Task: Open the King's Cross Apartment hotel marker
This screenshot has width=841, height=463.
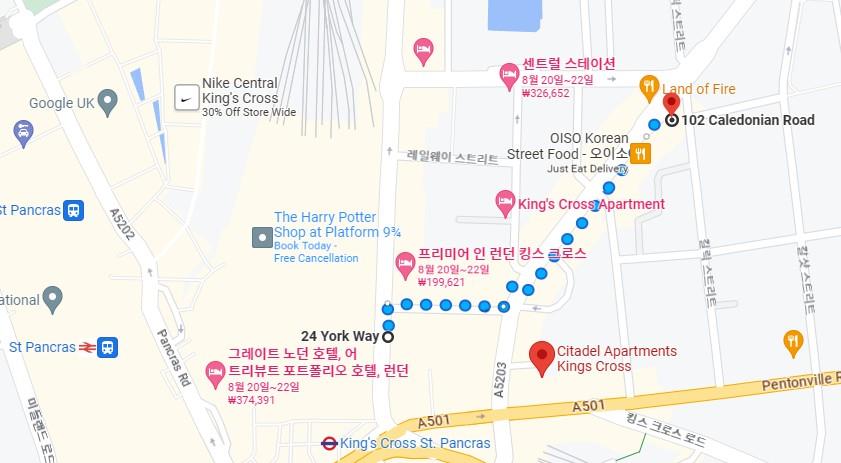Action: click(506, 204)
